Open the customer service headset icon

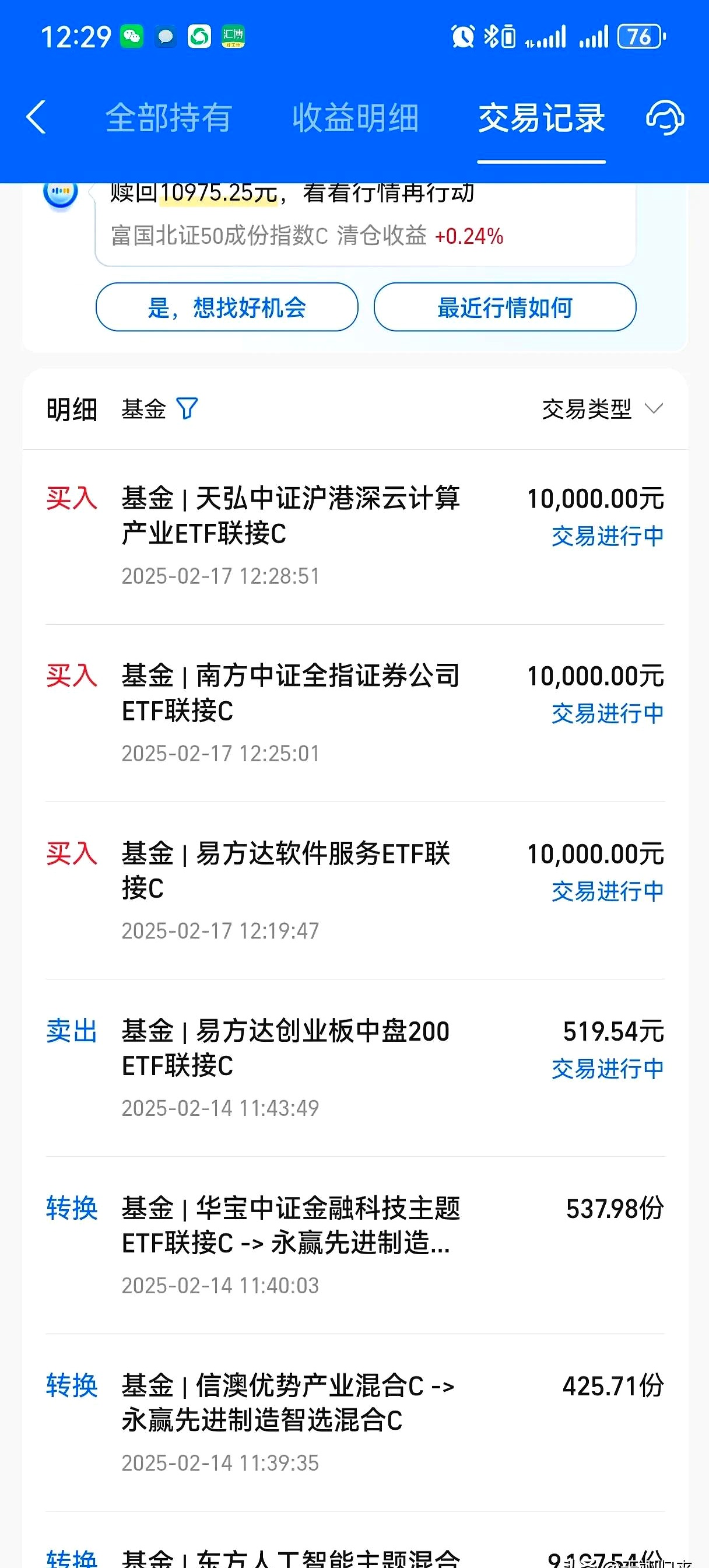[666, 117]
